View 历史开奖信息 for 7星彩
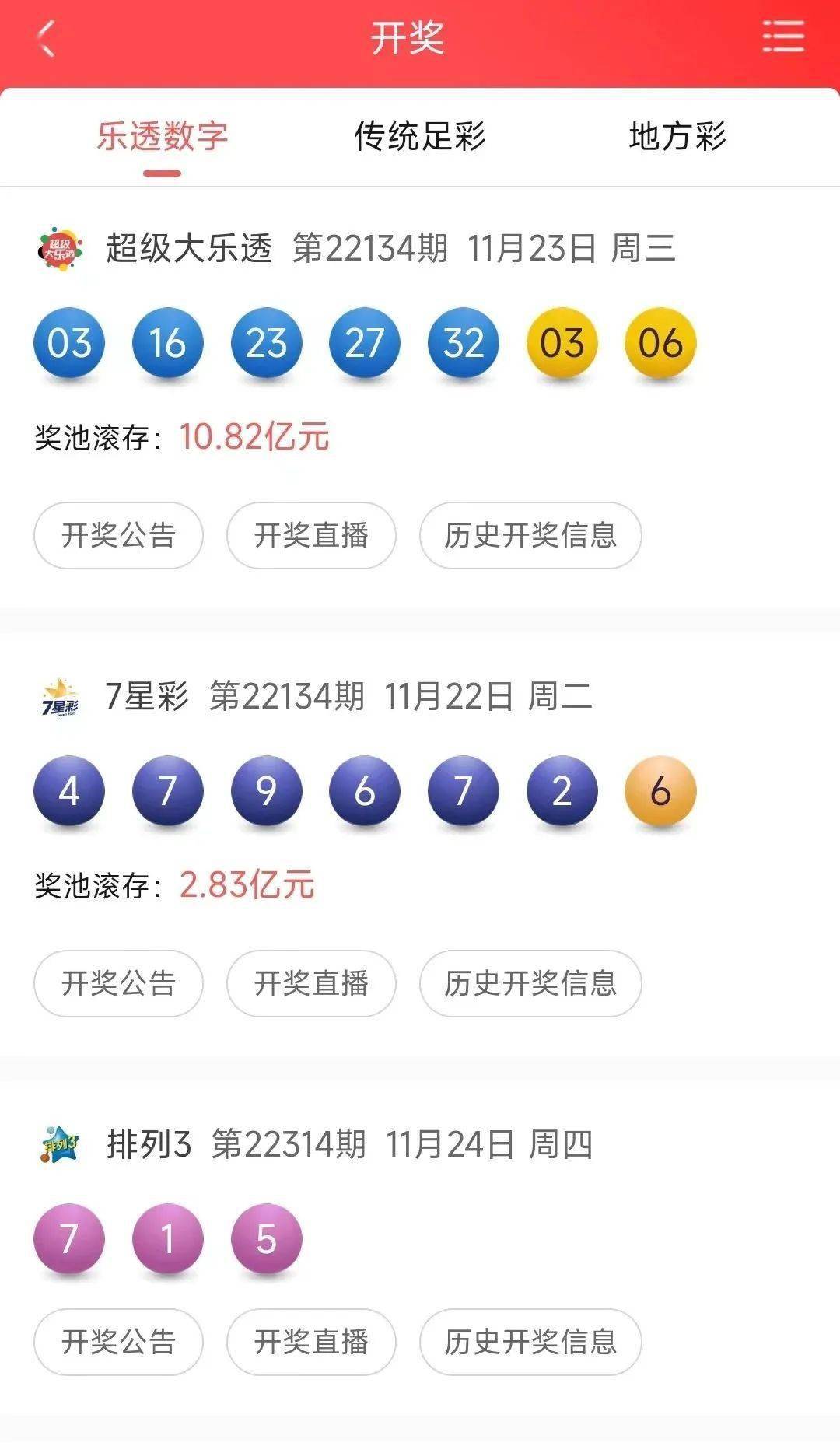840x1453 pixels. (530, 983)
